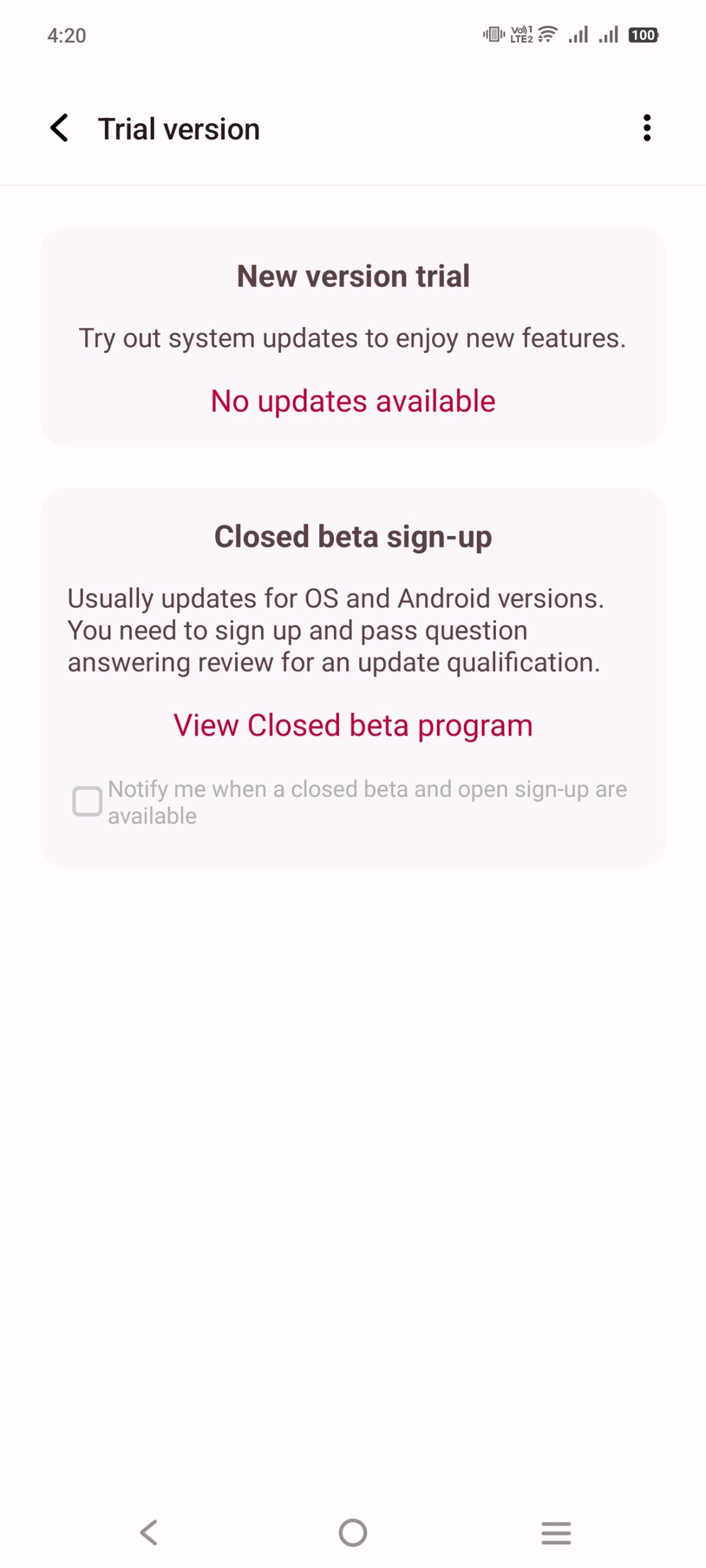Tap No updates available link

(x=353, y=402)
